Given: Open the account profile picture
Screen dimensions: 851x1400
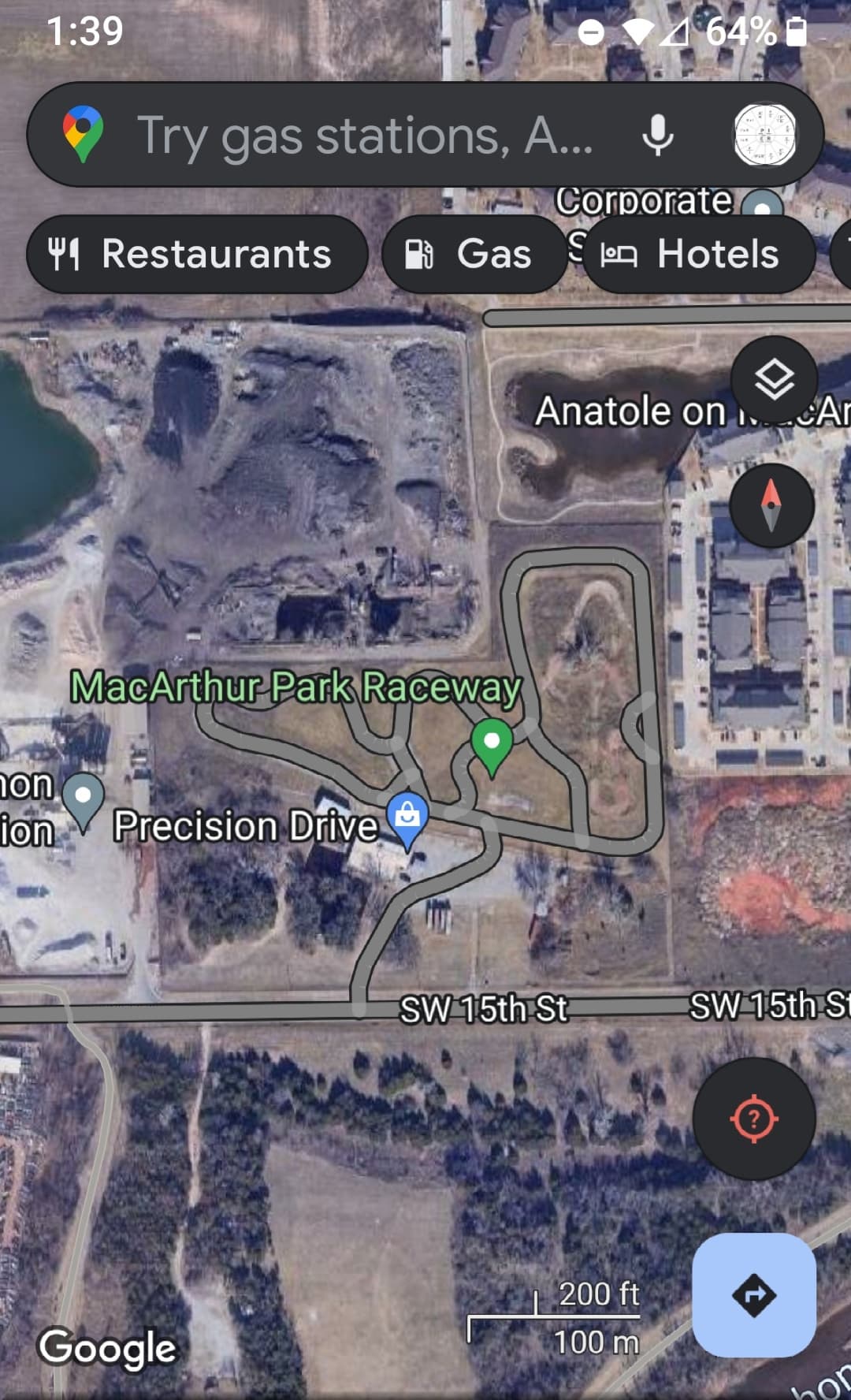Looking at the screenshot, I should coord(764,135).
